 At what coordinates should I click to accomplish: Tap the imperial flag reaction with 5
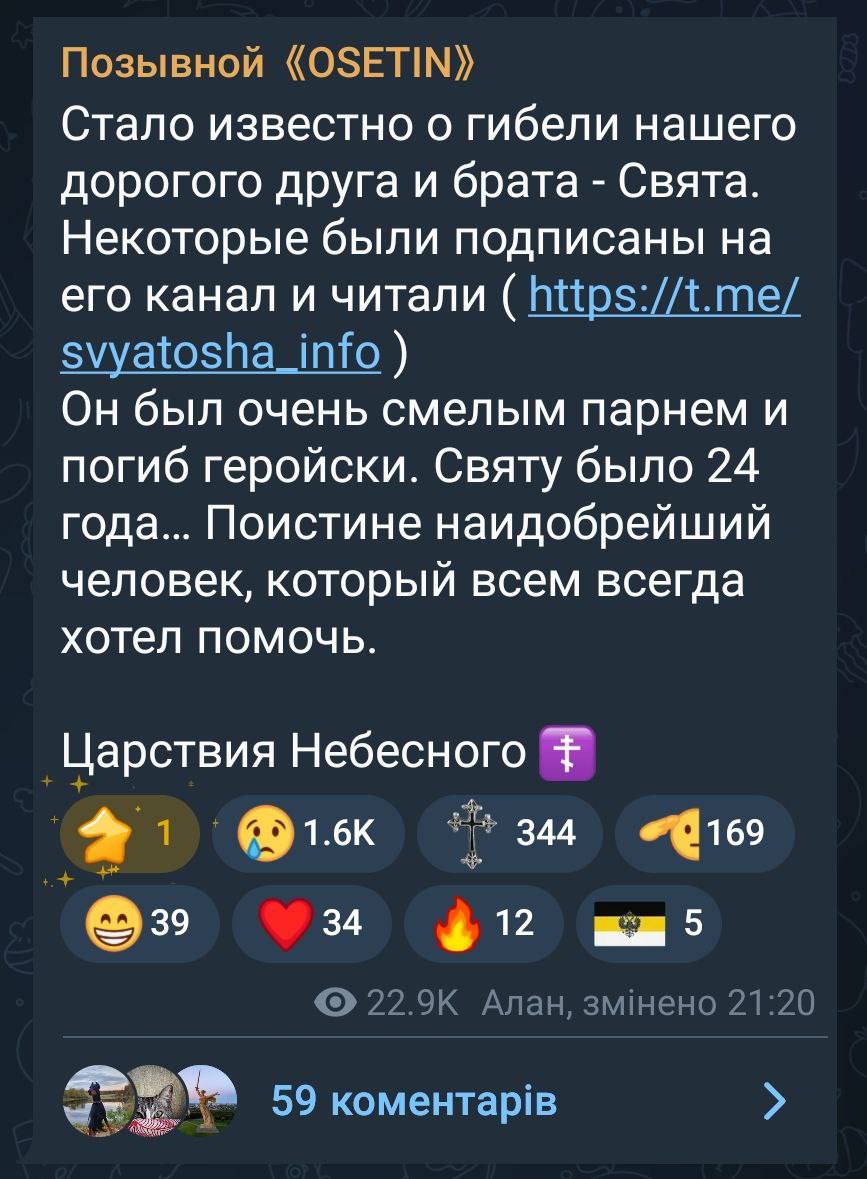point(648,922)
